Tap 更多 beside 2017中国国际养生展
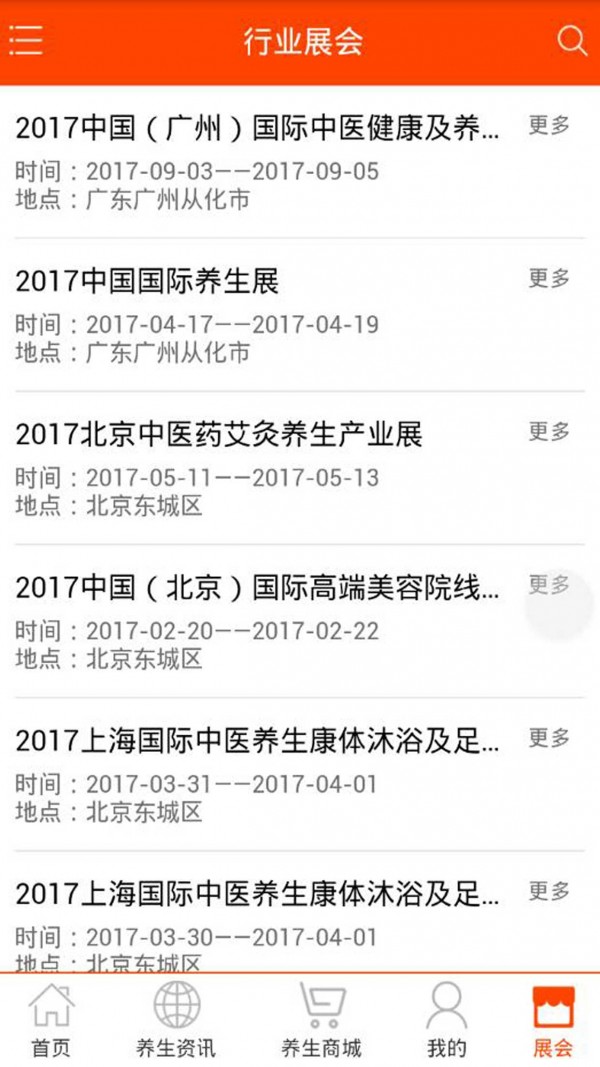 (x=549, y=279)
